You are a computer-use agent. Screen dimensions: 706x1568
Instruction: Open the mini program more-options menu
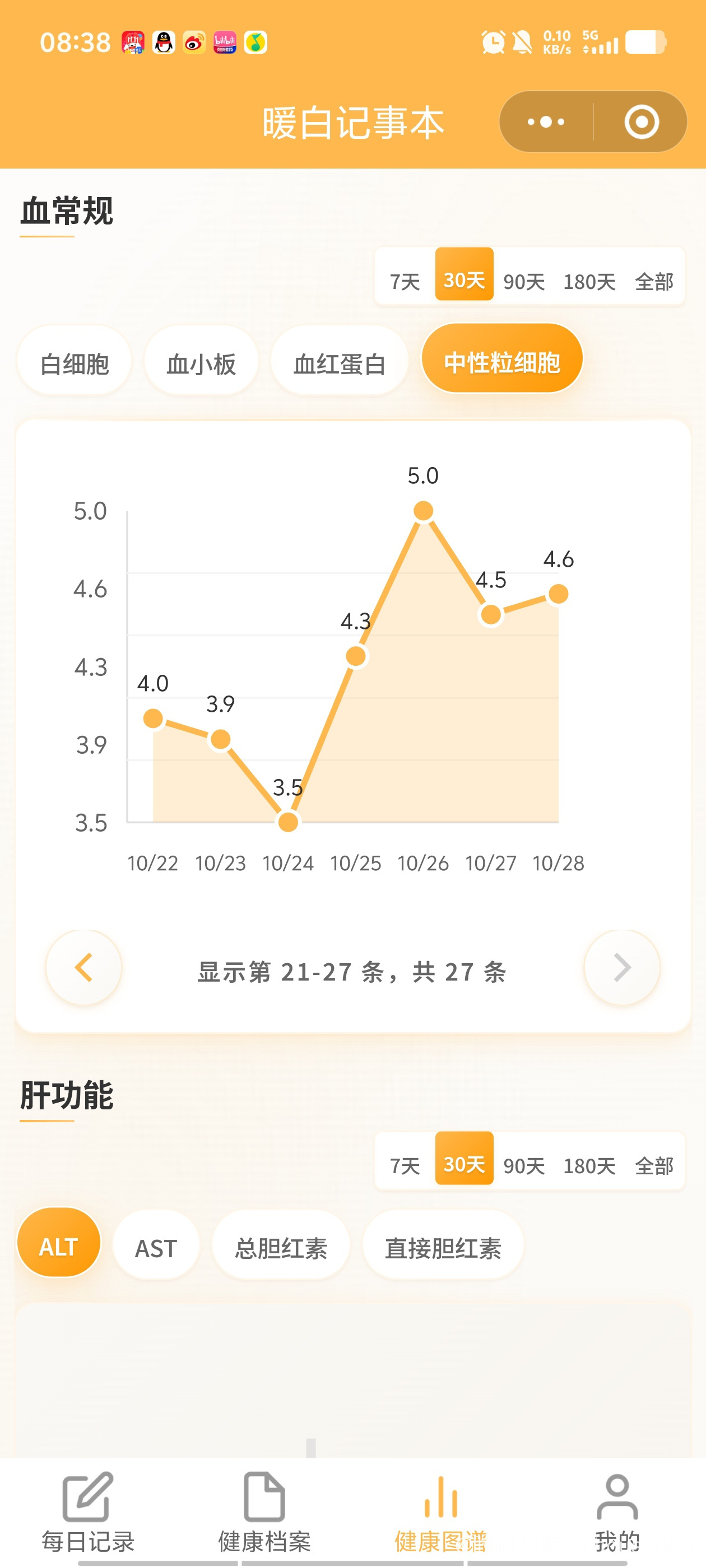tap(545, 122)
